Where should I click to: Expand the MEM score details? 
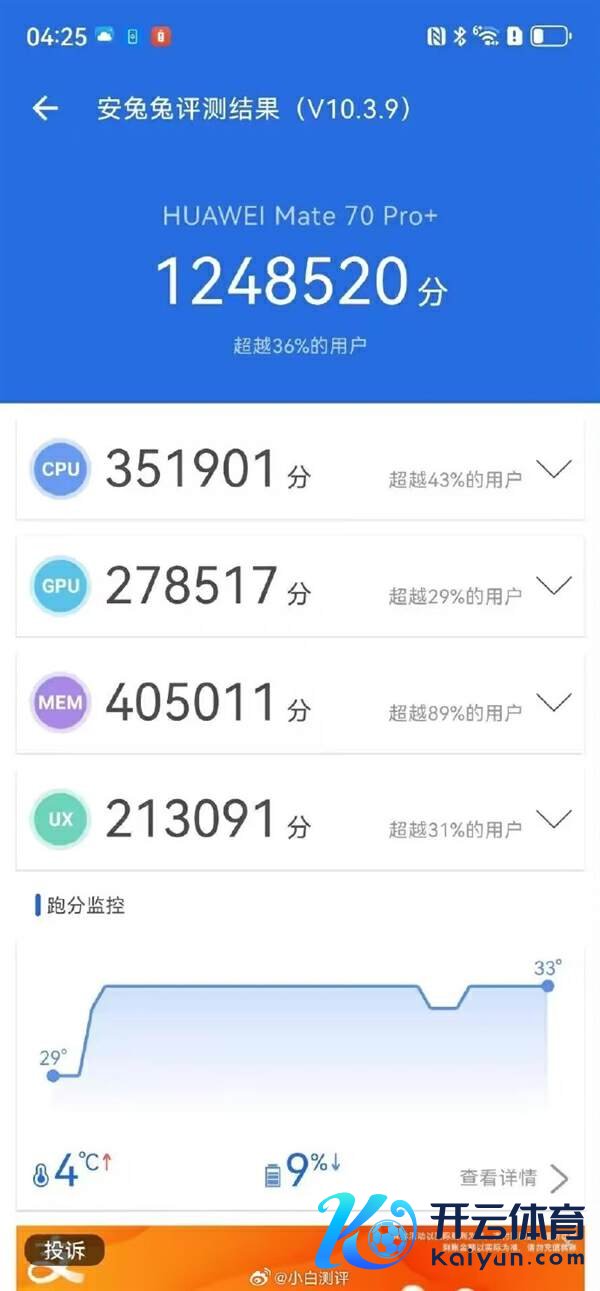coord(553,702)
